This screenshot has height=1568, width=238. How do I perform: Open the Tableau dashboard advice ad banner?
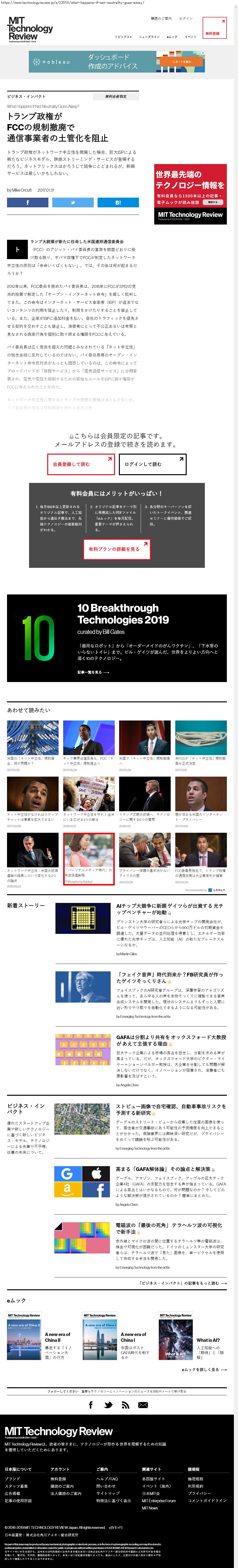117,61
